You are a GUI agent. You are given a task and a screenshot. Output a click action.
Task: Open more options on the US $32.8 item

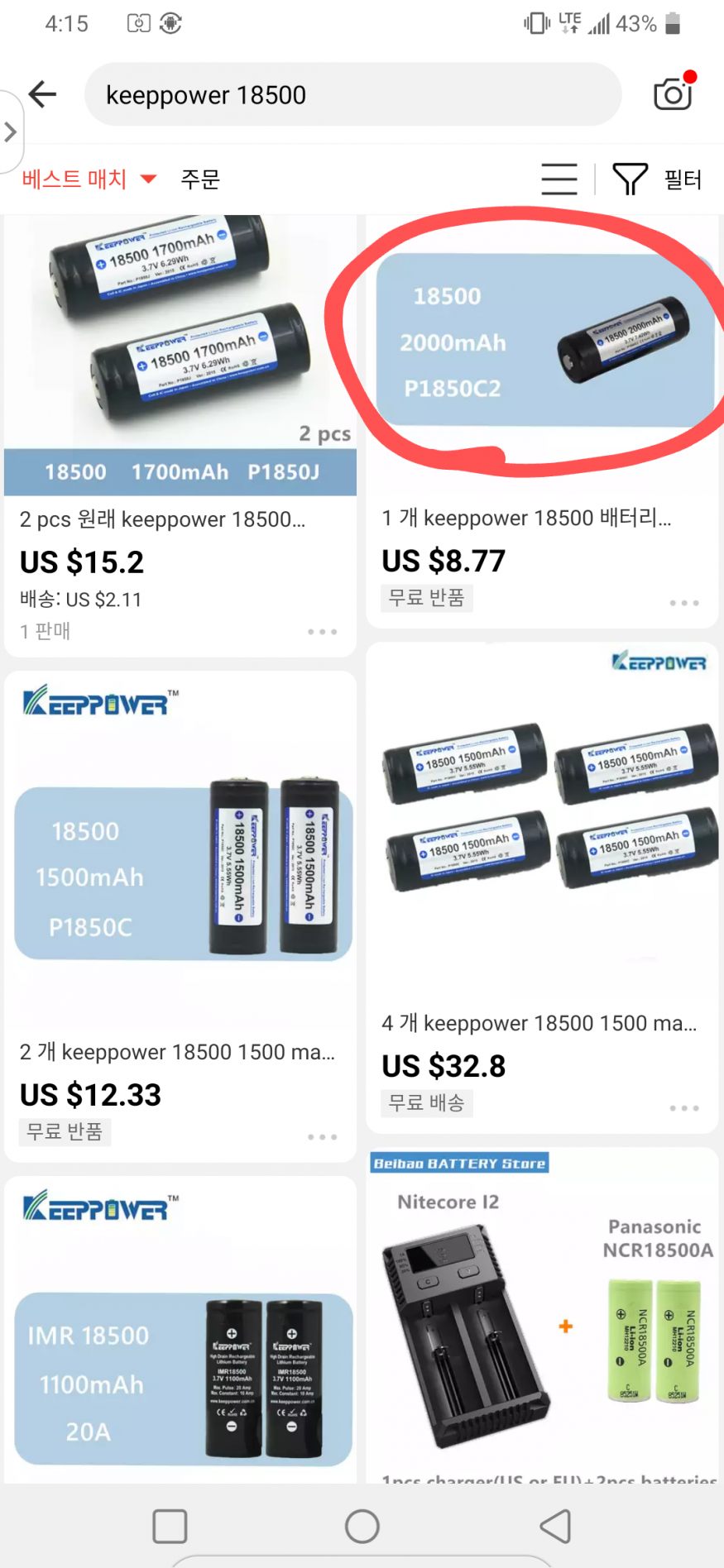click(x=684, y=1108)
